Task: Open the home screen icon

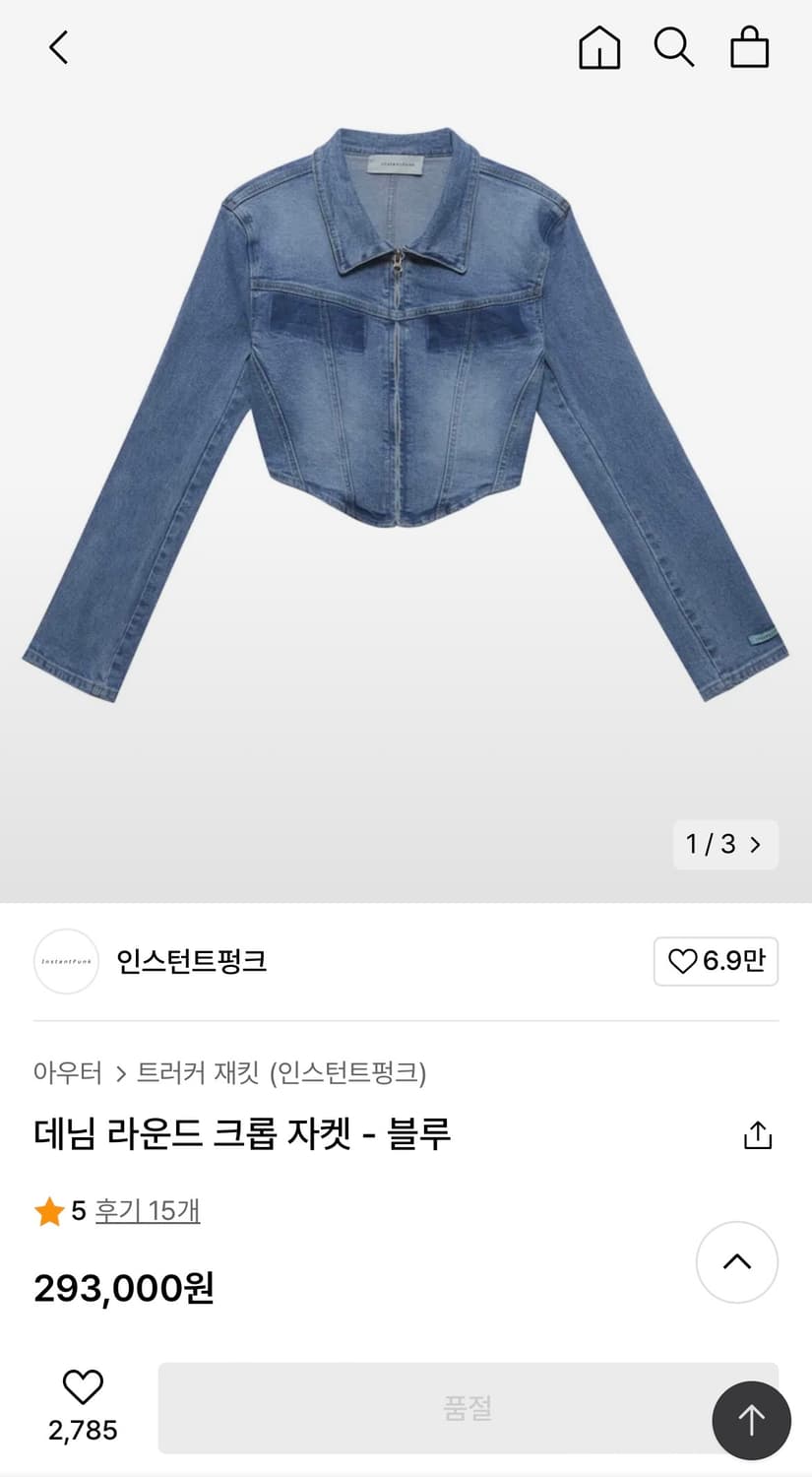Action: (x=599, y=46)
